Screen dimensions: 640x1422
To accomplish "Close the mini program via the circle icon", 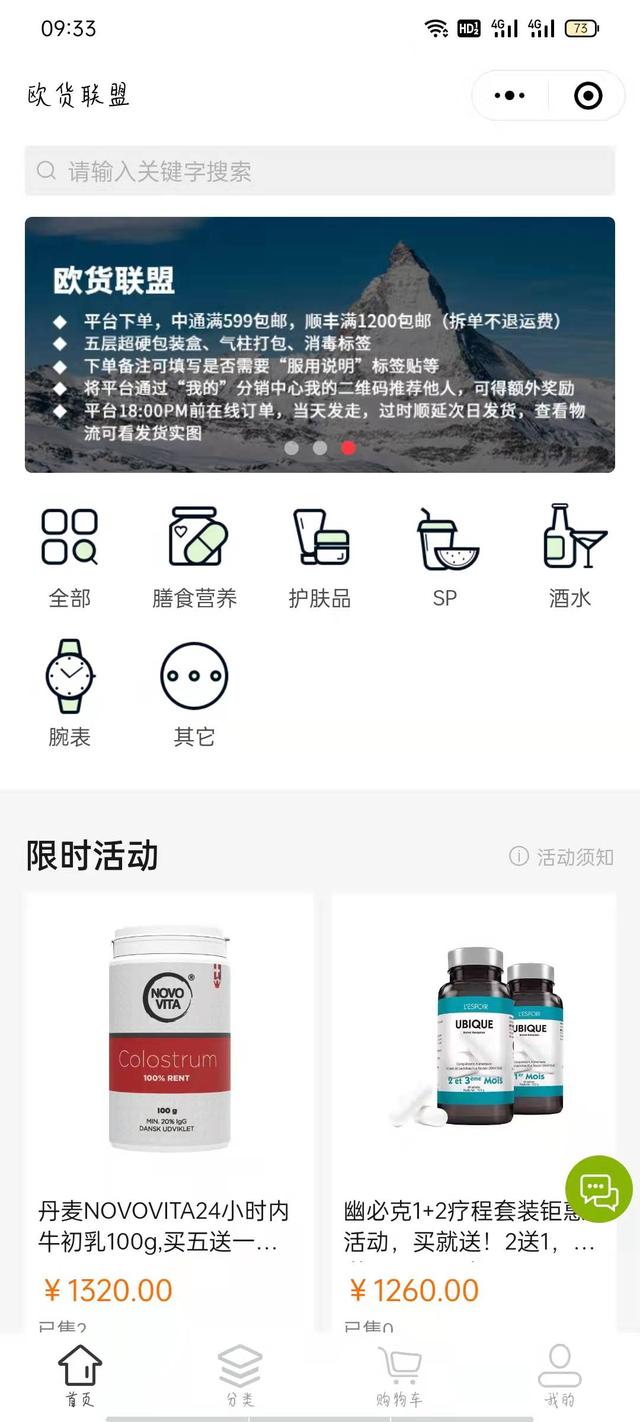I will pyautogui.click(x=588, y=96).
